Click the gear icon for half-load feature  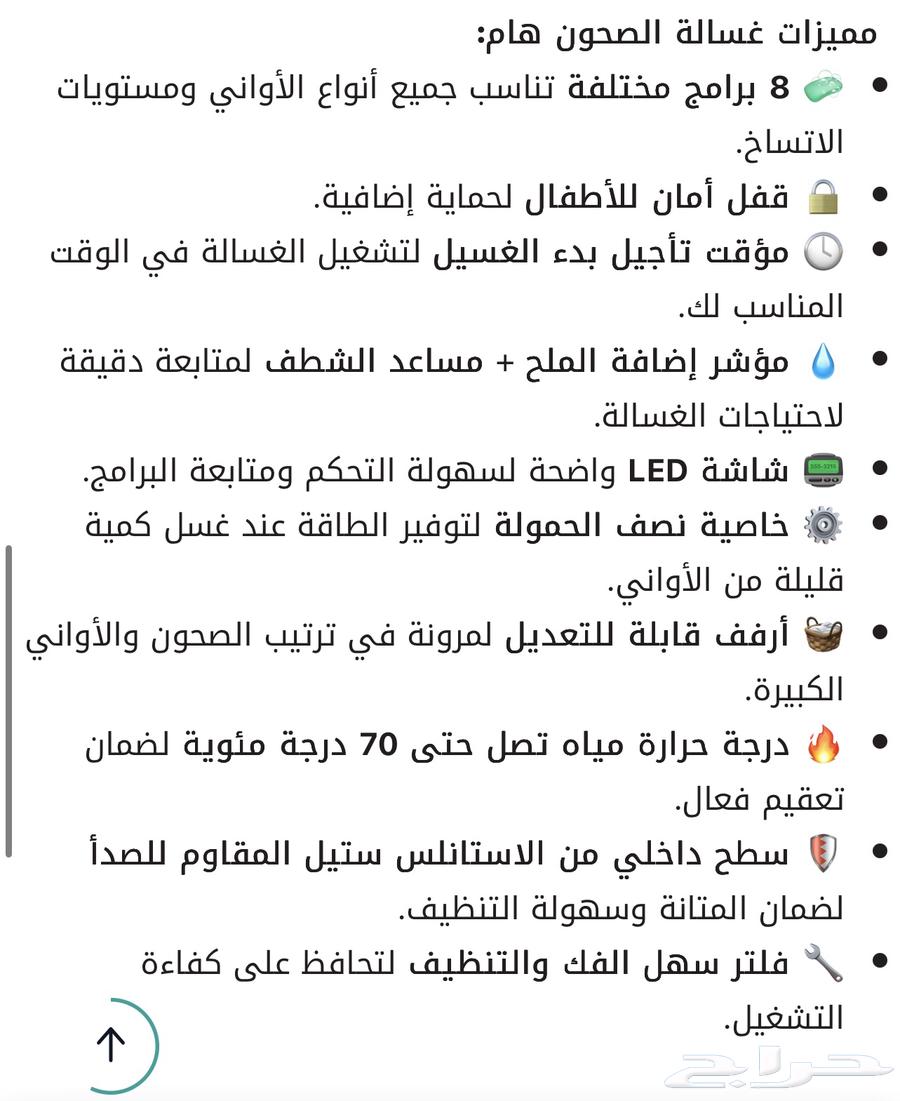[823, 524]
